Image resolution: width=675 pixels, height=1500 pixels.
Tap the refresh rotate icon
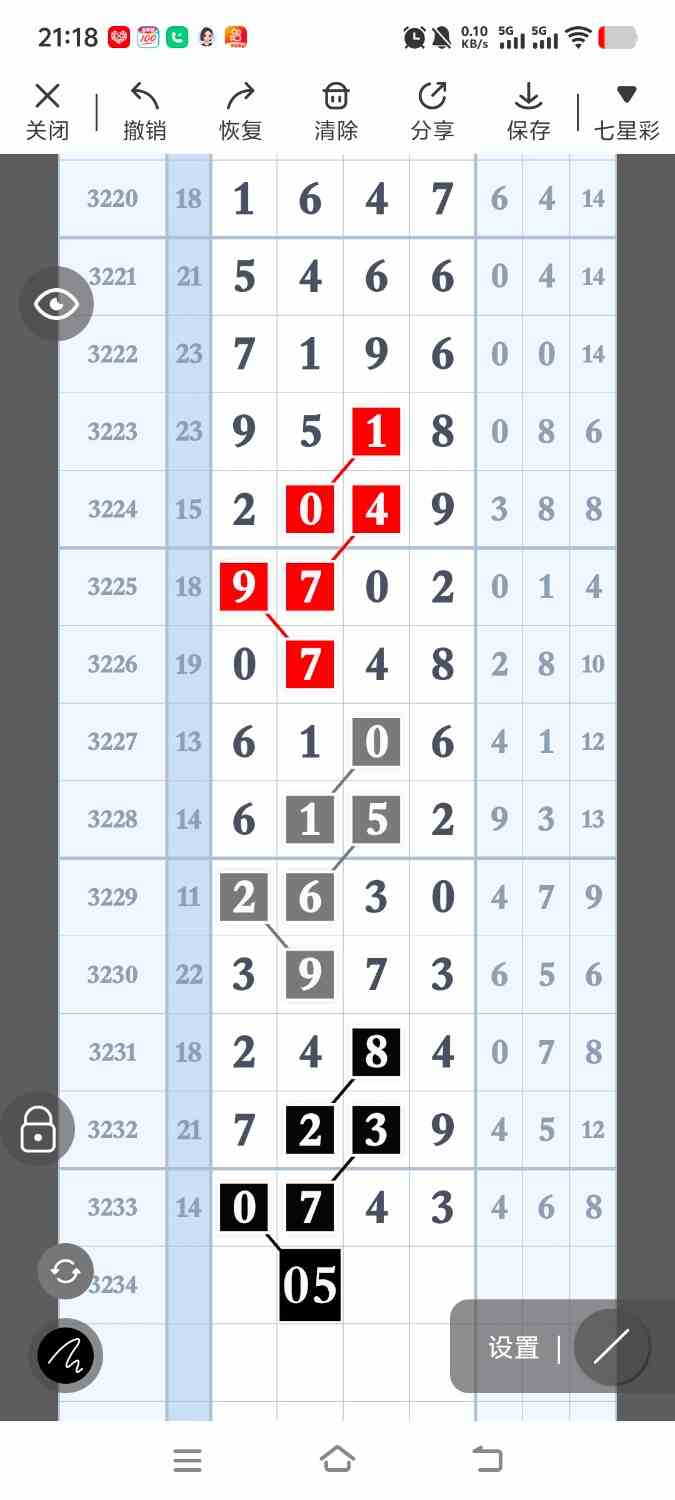click(x=65, y=1271)
